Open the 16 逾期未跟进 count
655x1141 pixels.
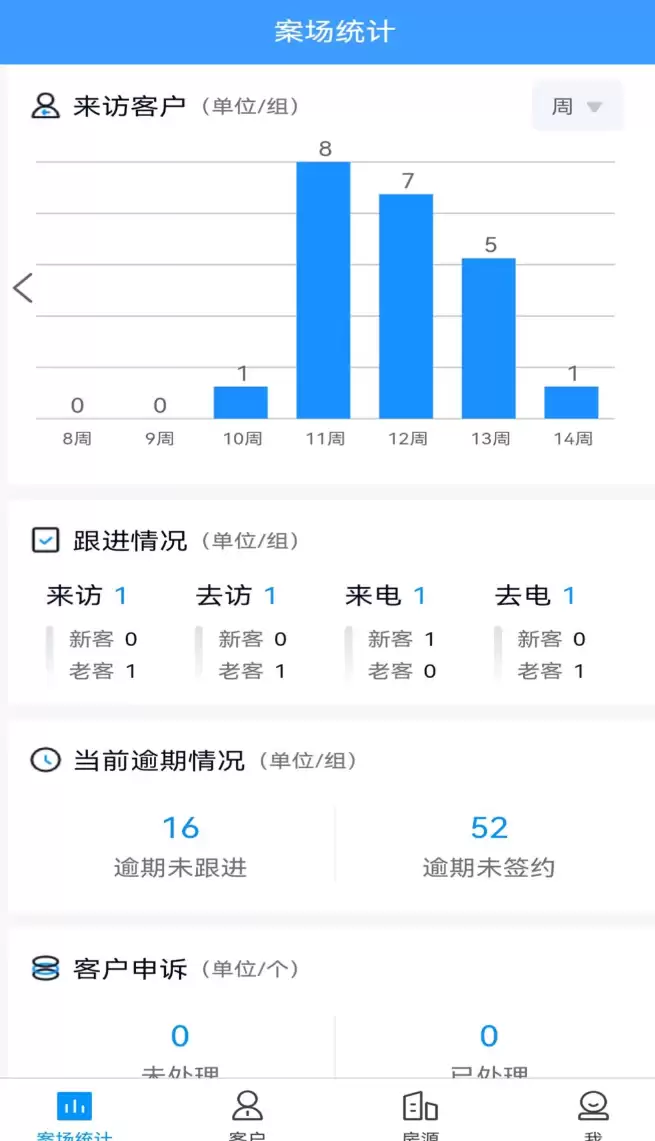coord(180,846)
